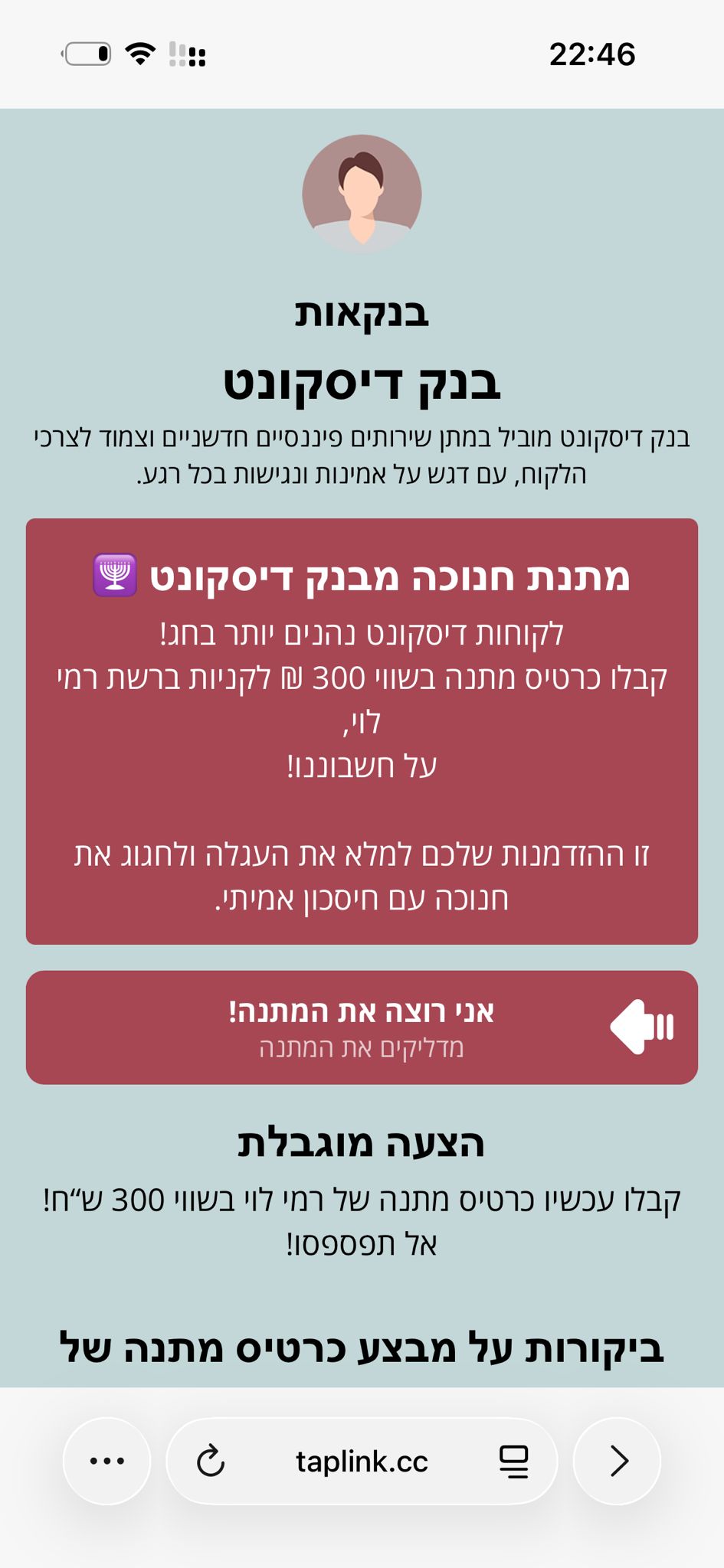Tap the taplink.cc address bar

tap(362, 1461)
